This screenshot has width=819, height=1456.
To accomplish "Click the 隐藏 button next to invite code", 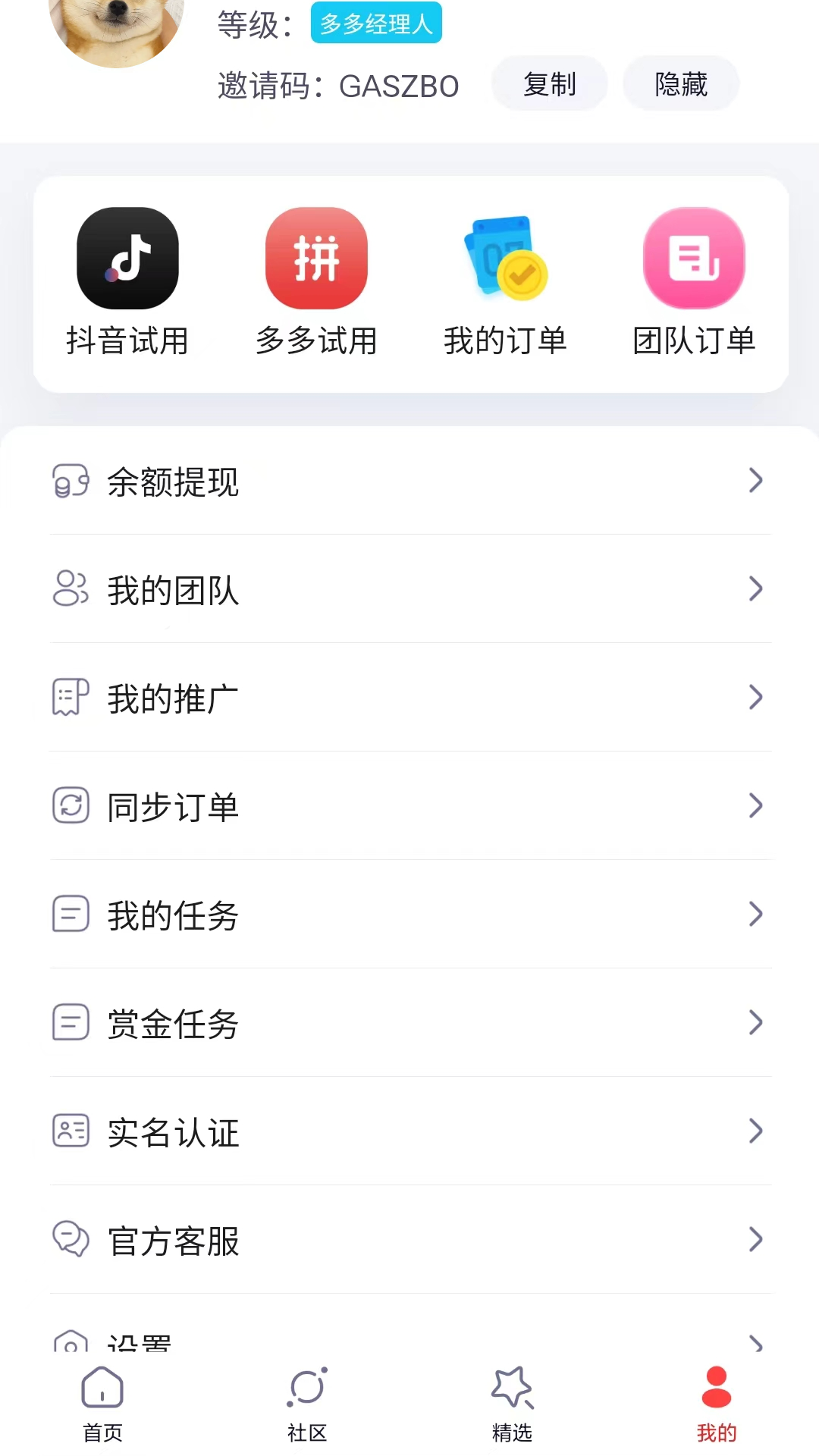I will click(x=680, y=83).
